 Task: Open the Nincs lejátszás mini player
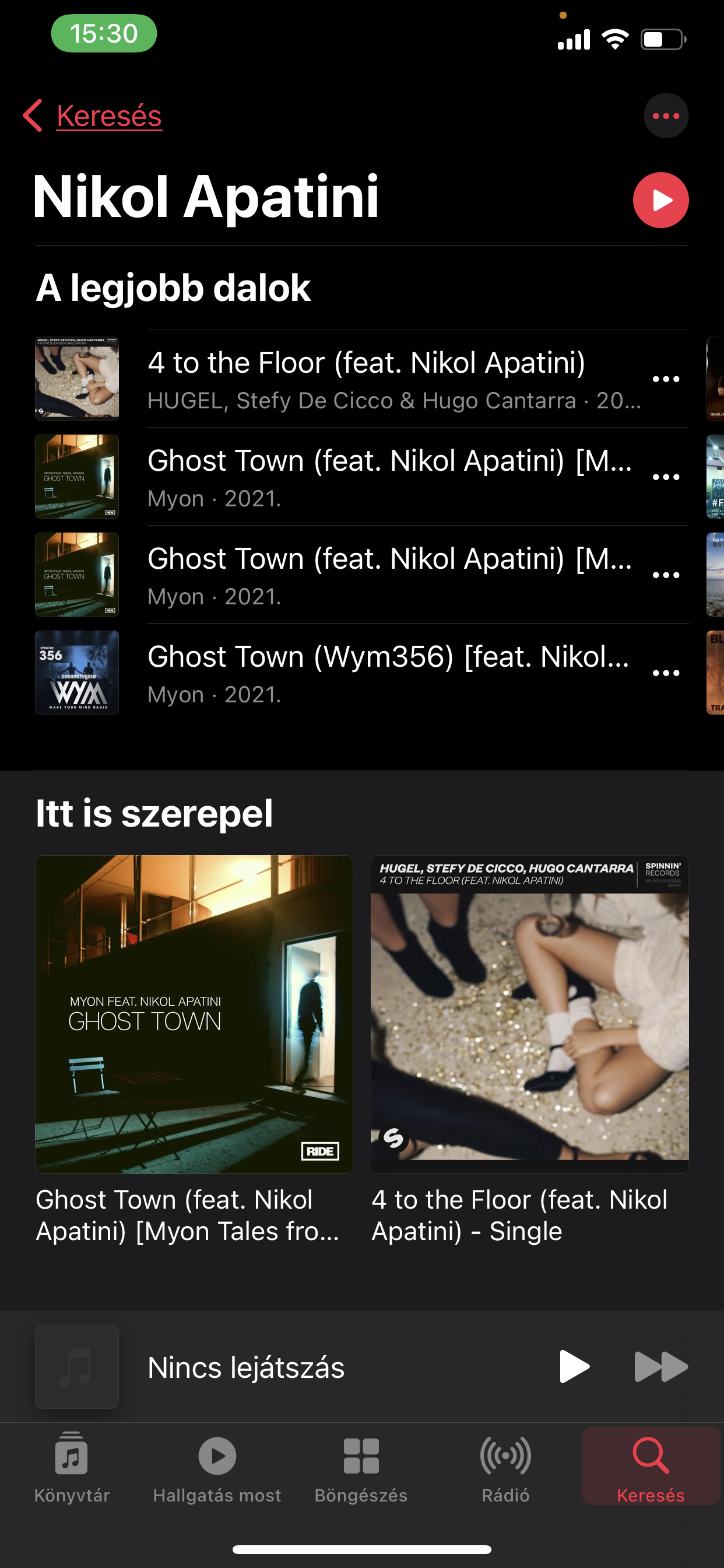point(274,1367)
